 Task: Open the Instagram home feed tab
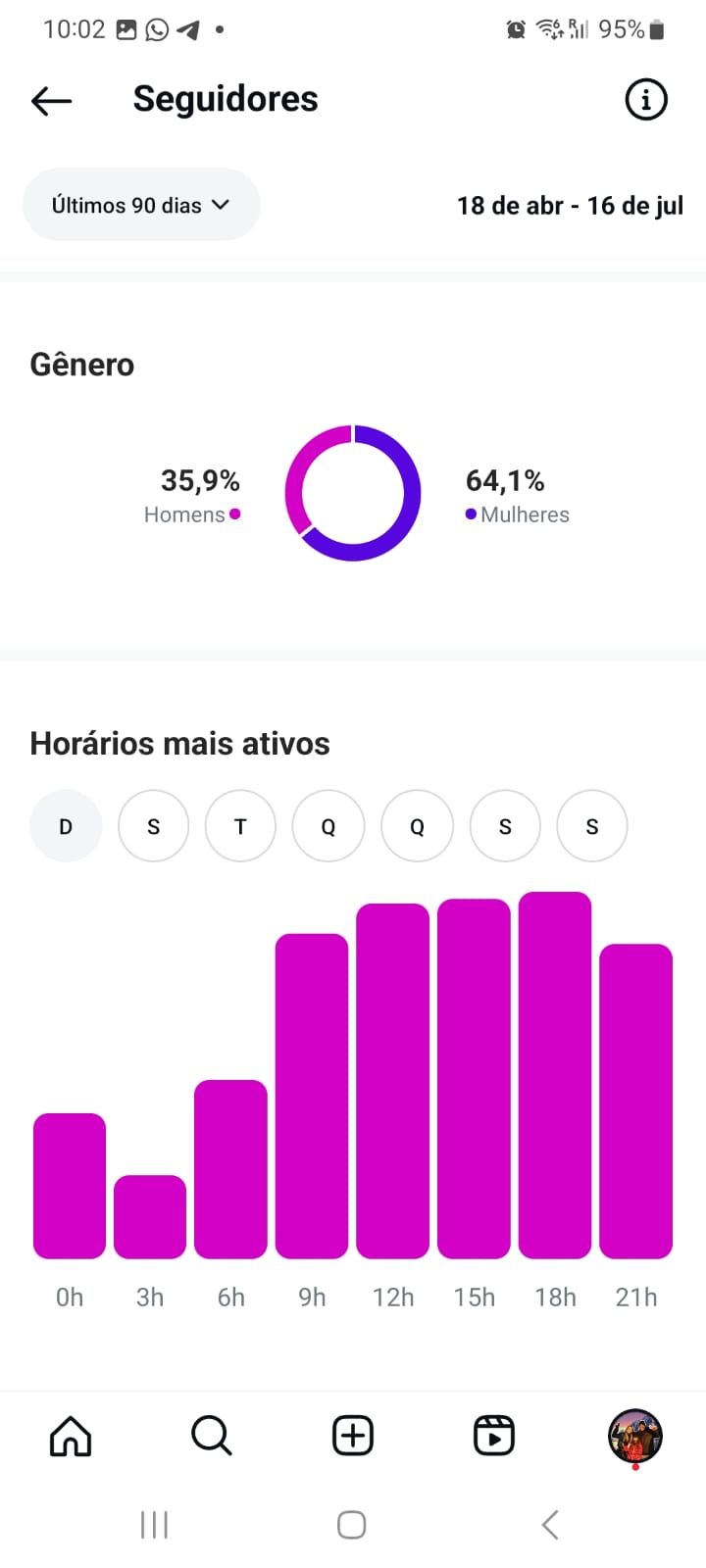coord(71,1437)
